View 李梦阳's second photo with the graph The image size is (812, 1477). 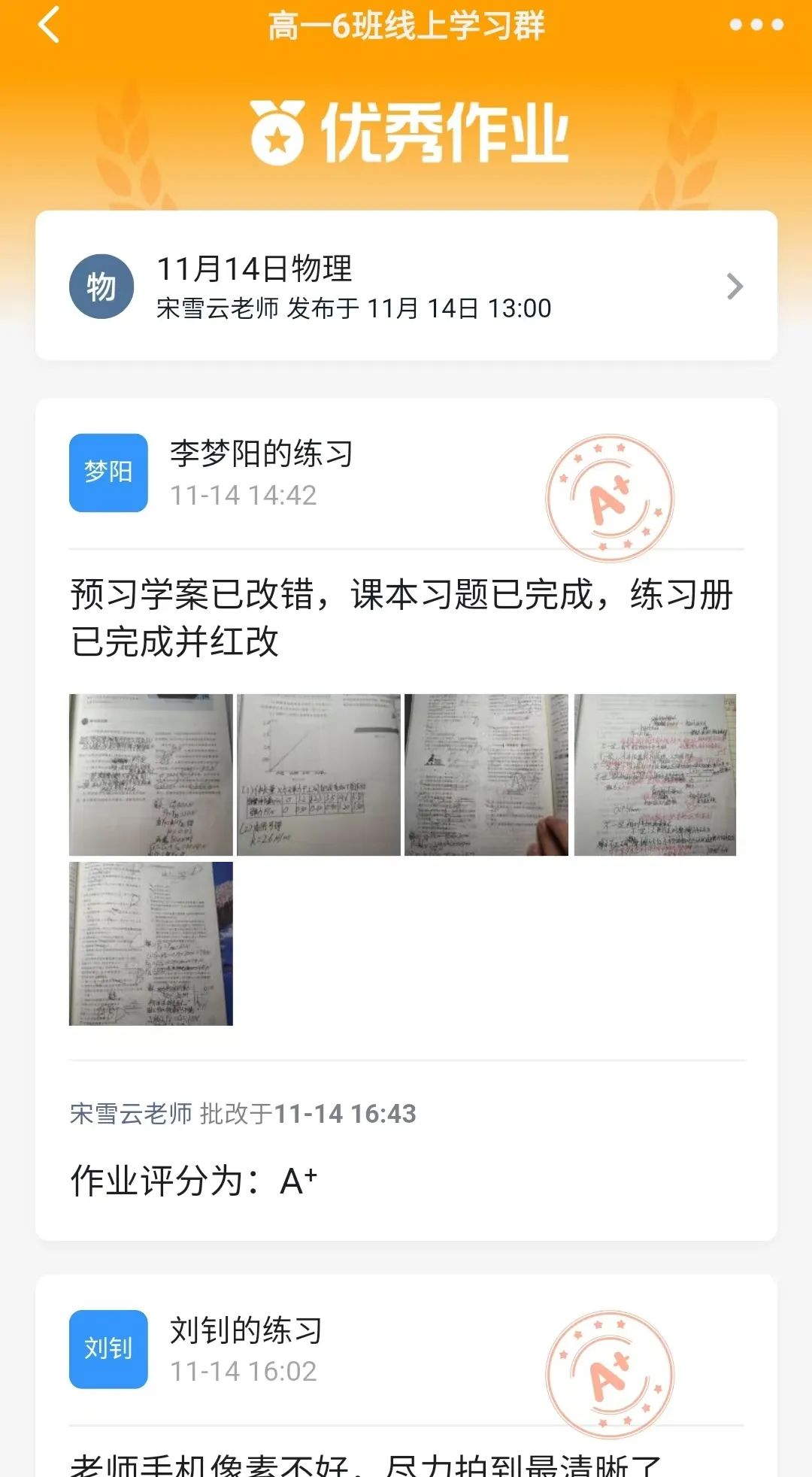[x=319, y=775]
